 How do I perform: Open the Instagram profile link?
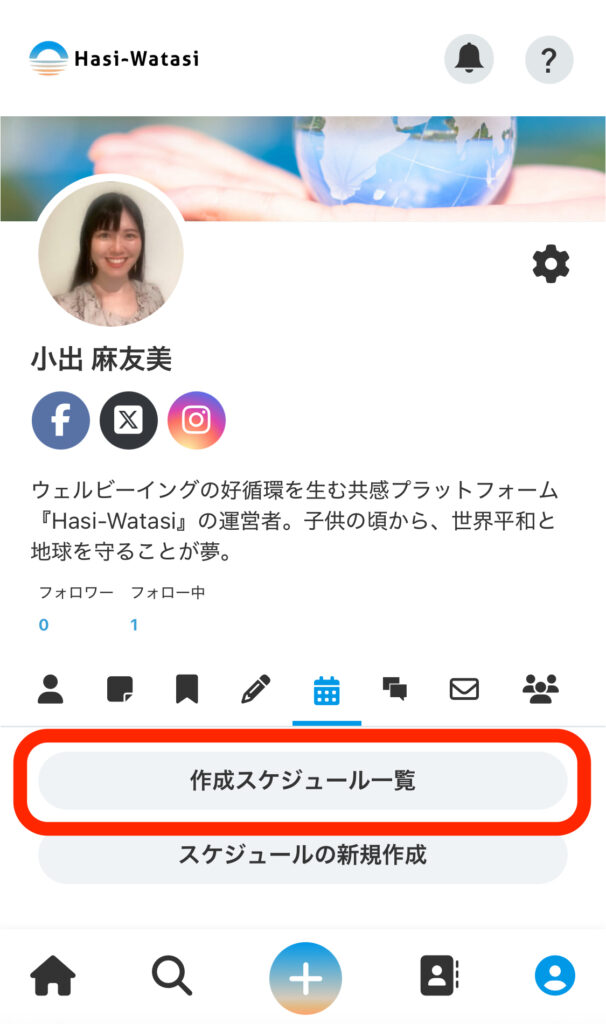coord(196,420)
